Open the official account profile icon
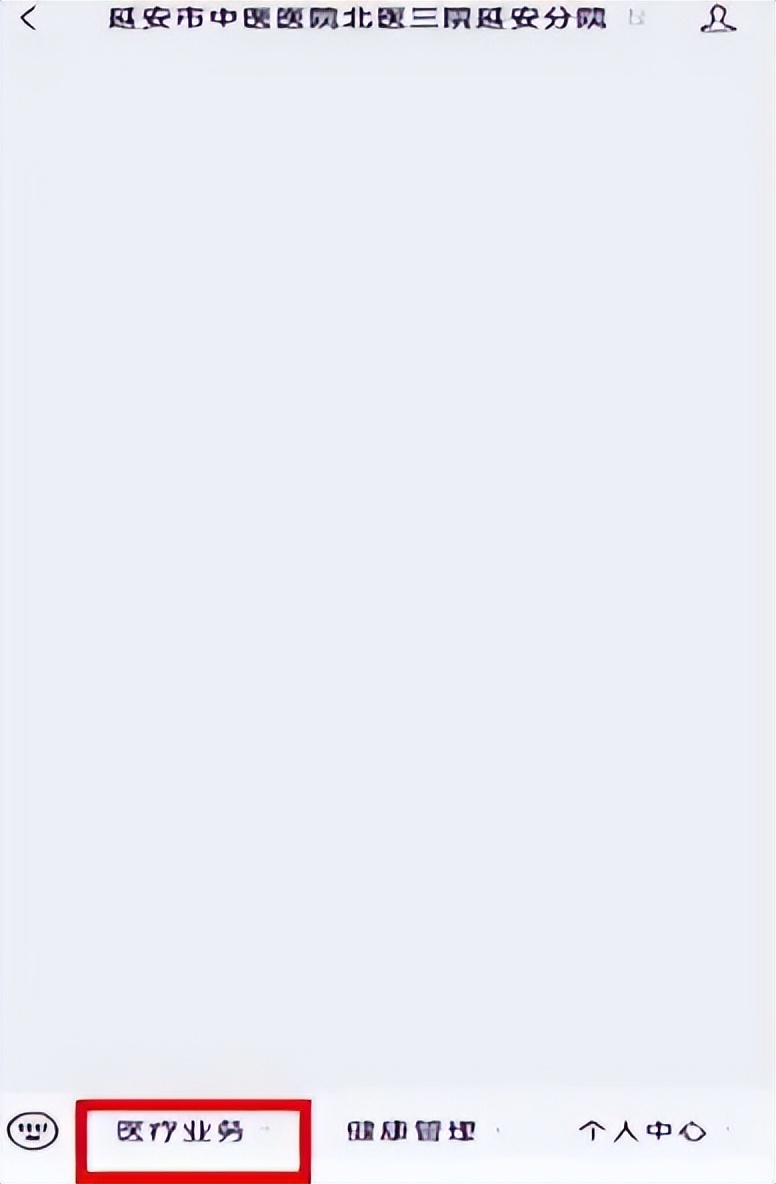 pyautogui.click(x=718, y=18)
